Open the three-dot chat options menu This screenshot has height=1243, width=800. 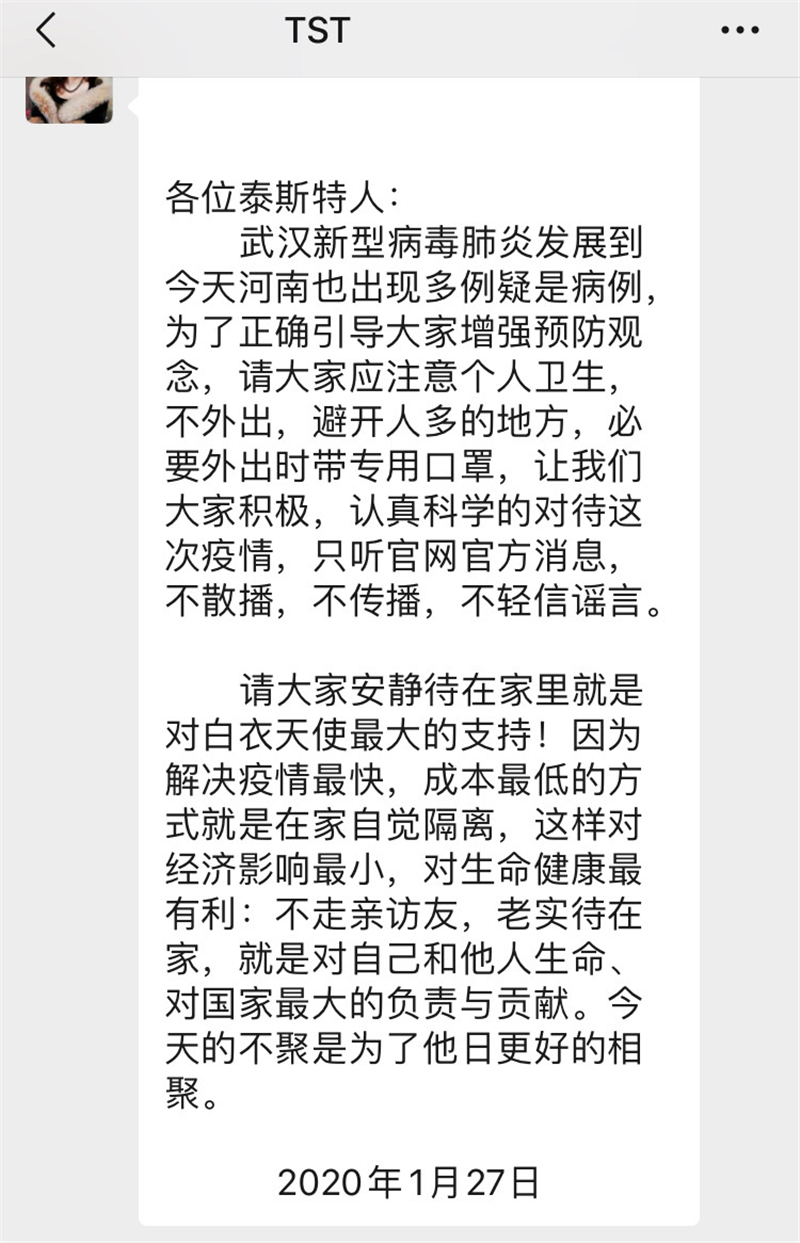click(739, 31)
